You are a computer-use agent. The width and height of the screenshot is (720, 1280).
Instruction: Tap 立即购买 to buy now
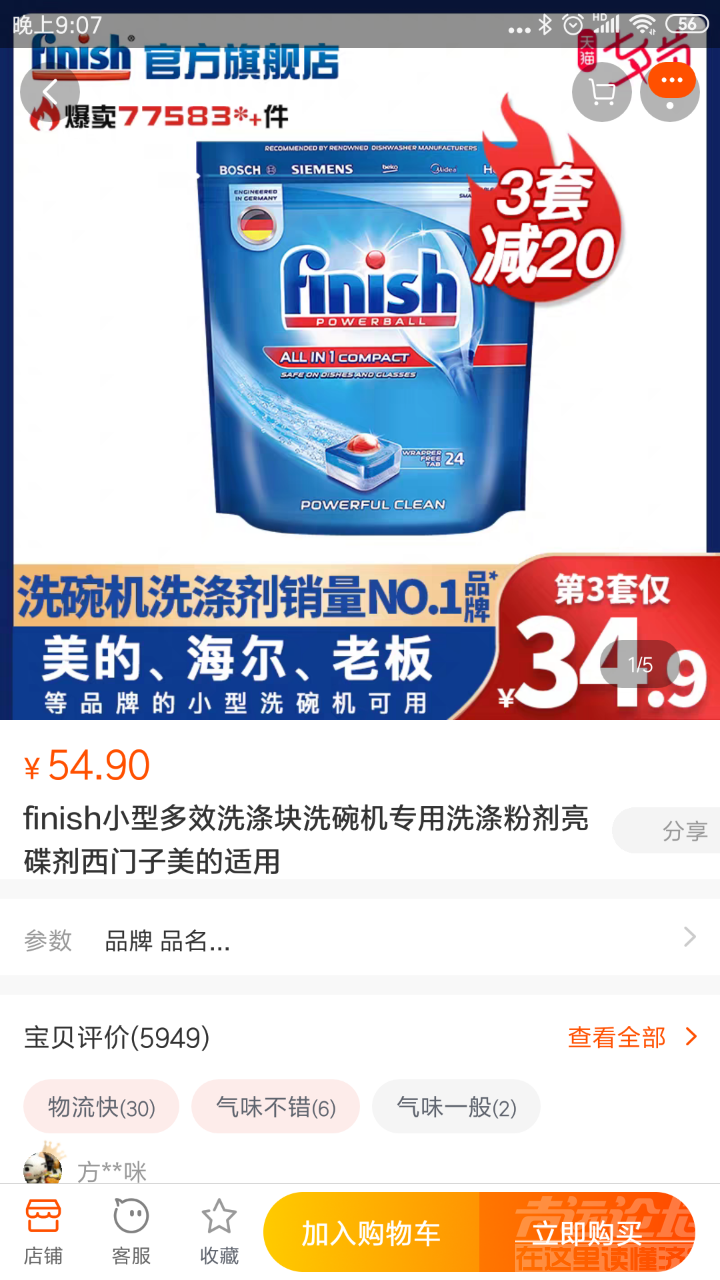click(587, 1233)
